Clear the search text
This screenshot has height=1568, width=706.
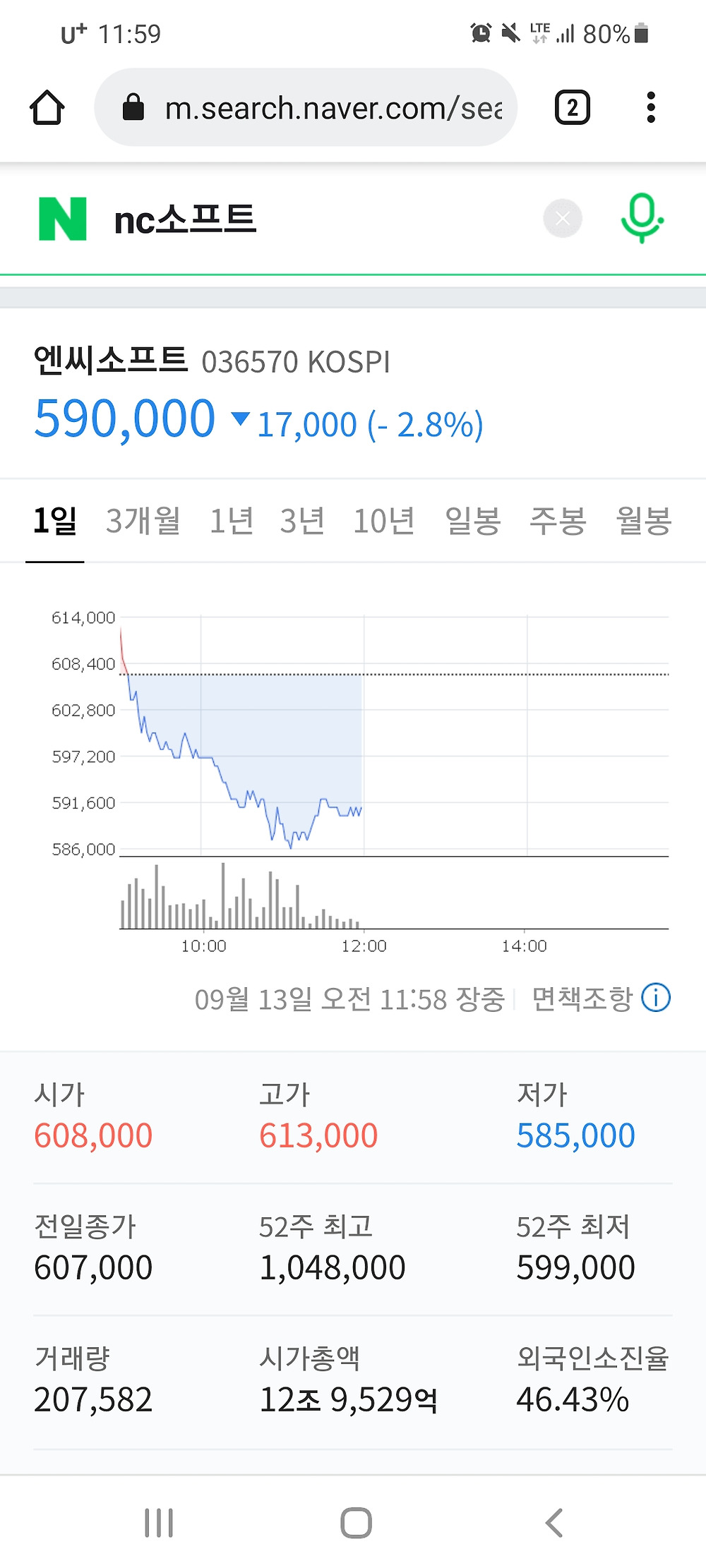[563, 219]
